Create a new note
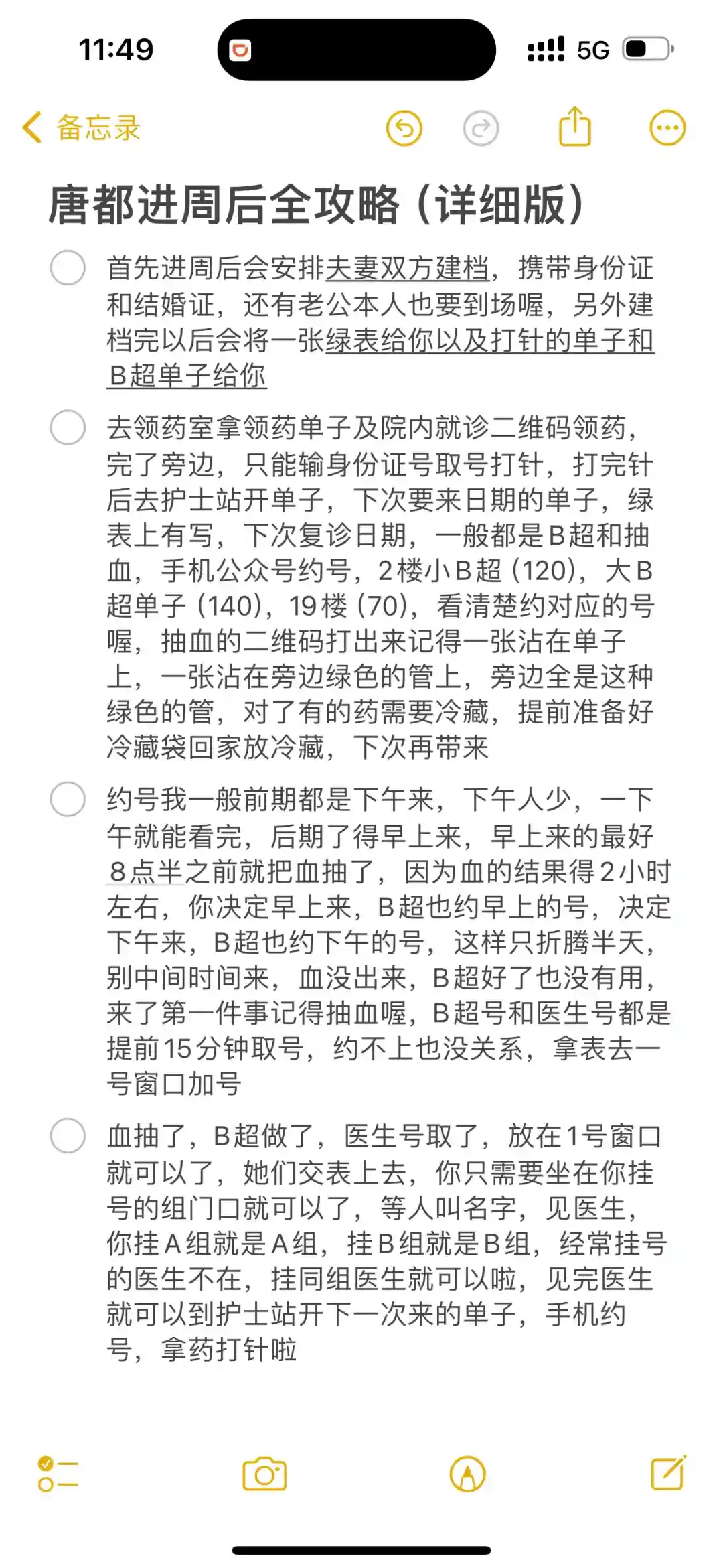Viewport: 723px width, 1568px height. (x=667, y=1473)
